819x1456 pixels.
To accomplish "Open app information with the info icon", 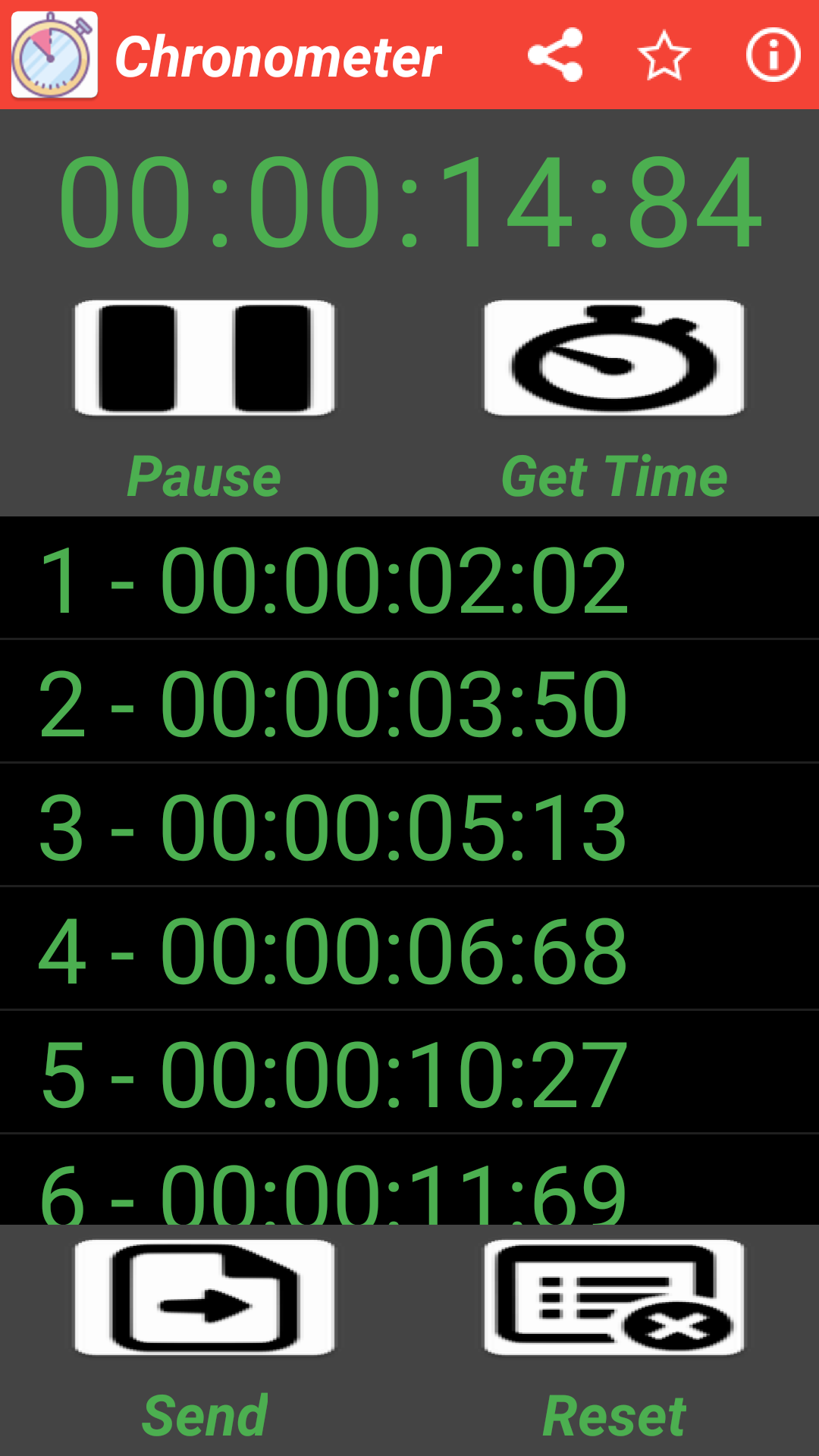I will (771, 55).
